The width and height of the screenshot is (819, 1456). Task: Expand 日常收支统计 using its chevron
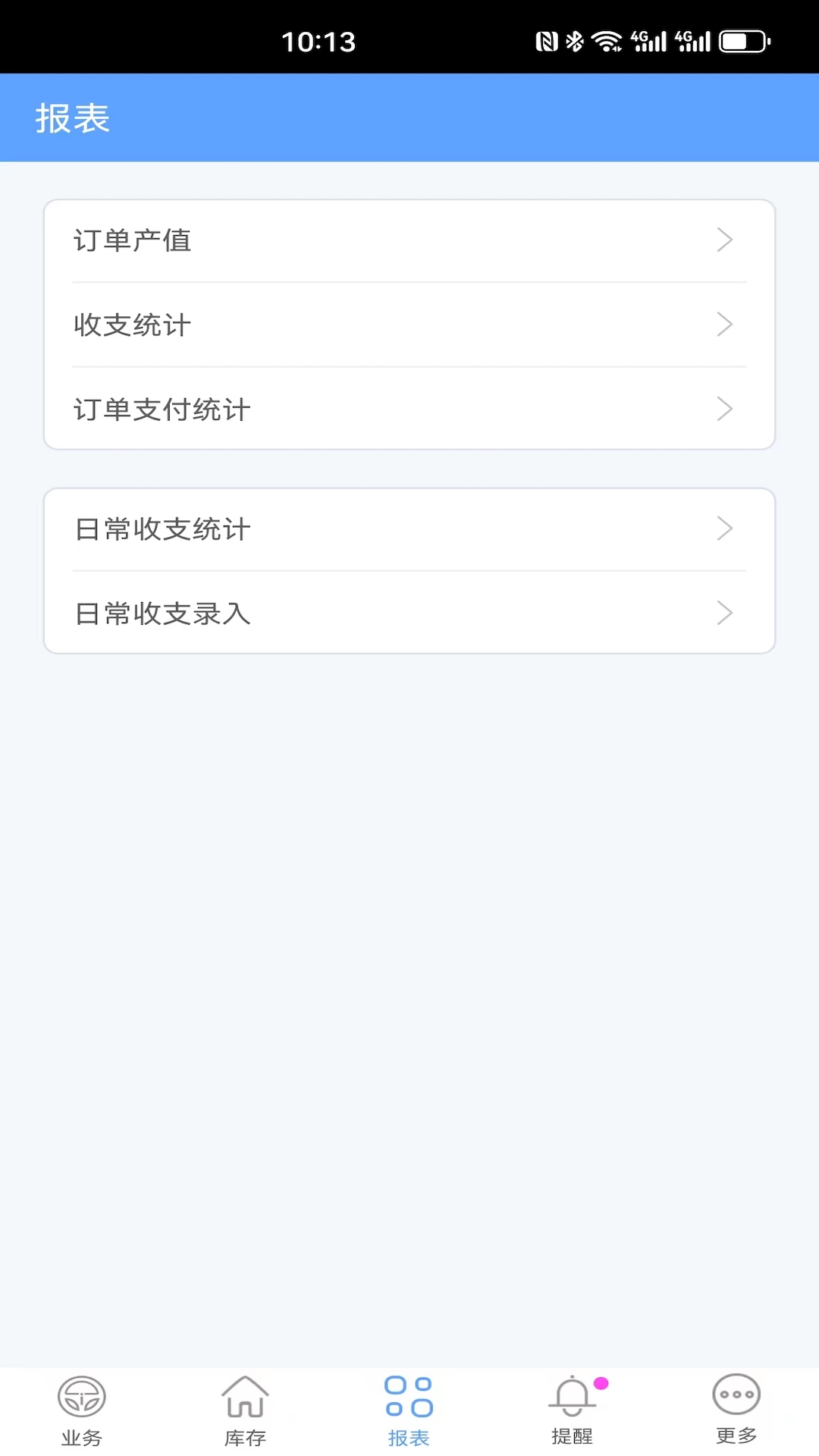(x=725, y=528)
